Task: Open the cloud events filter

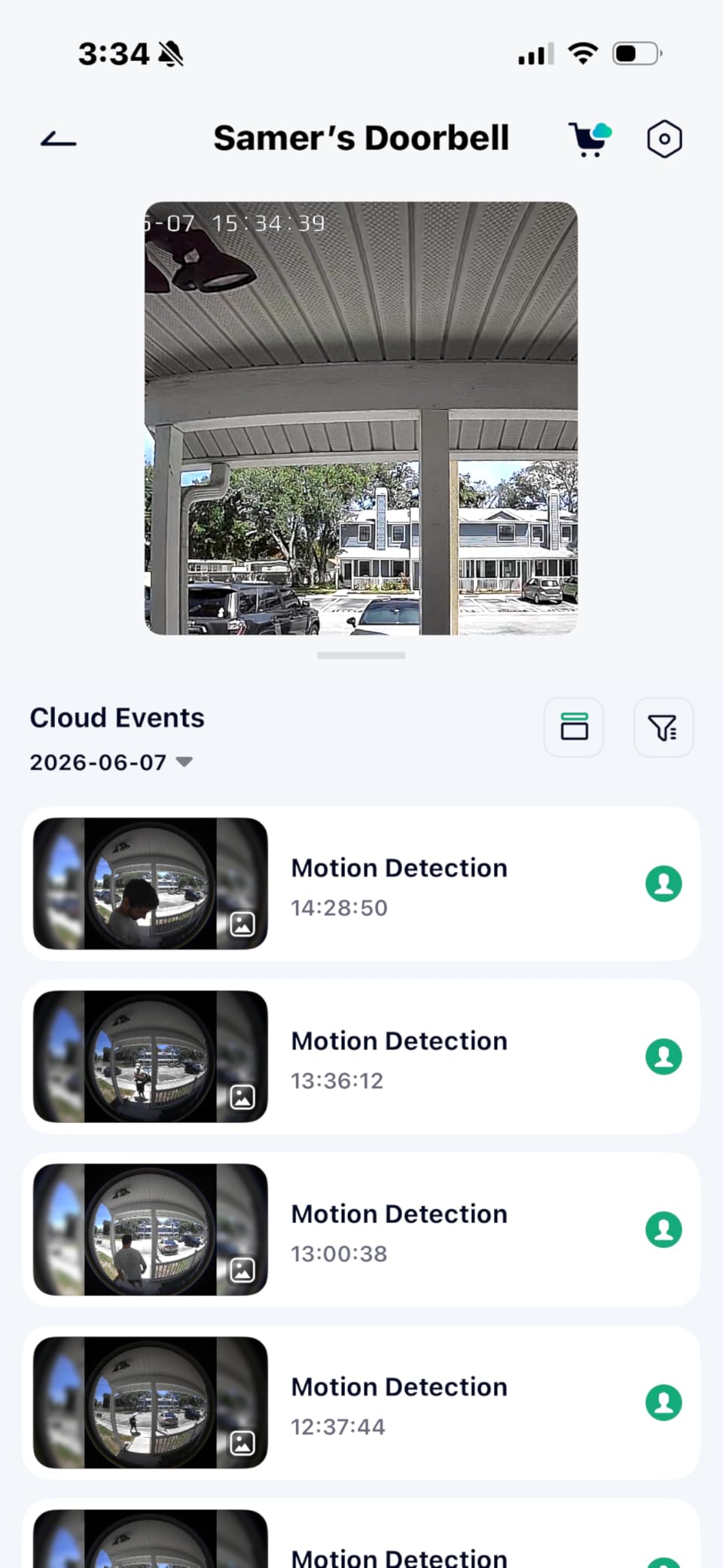Action: [x=664, y=728]
